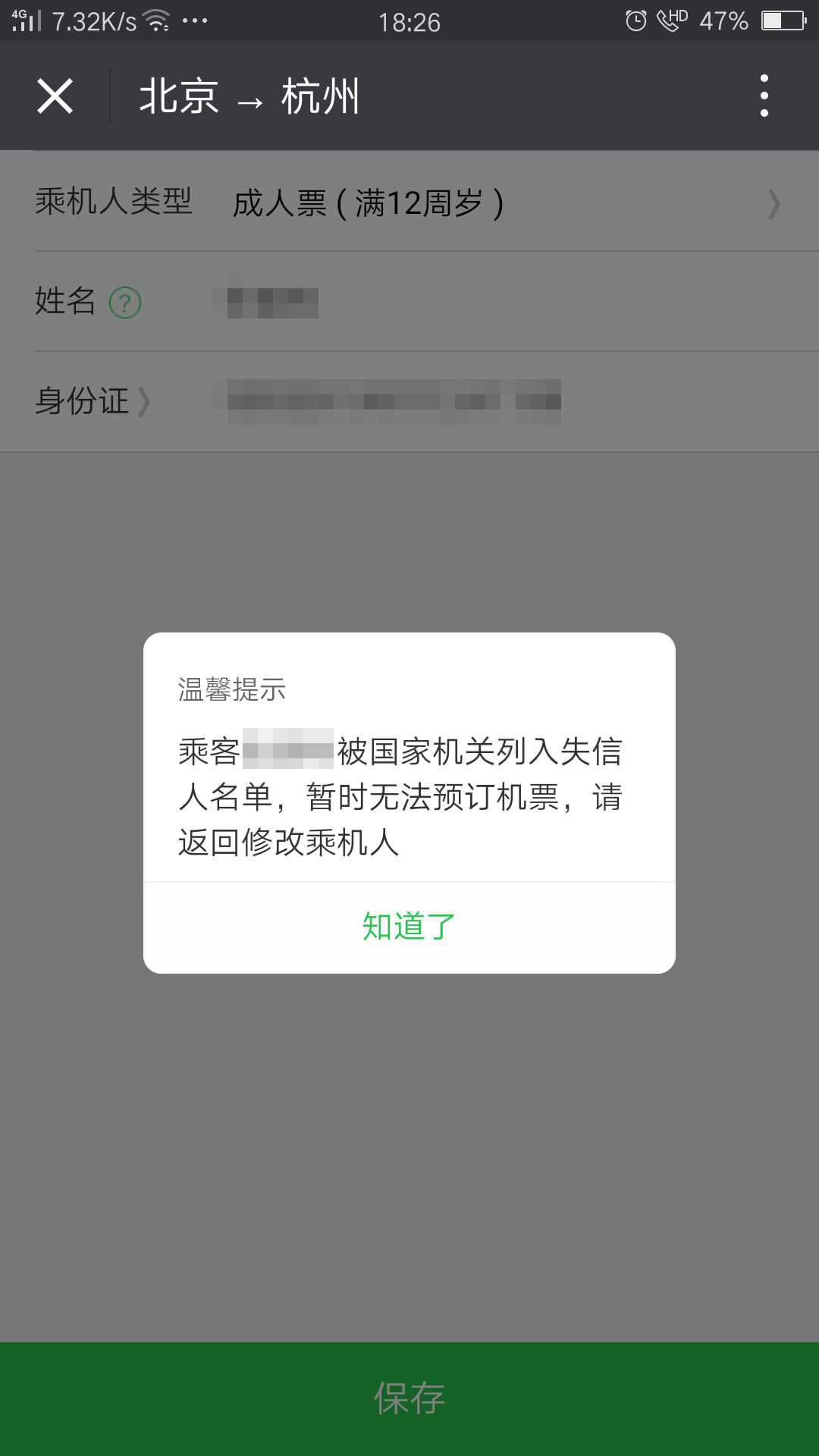The width and height of the screenshot is (819, 1456).
Task: Close the page with the X icon
Action: (55, 96)
